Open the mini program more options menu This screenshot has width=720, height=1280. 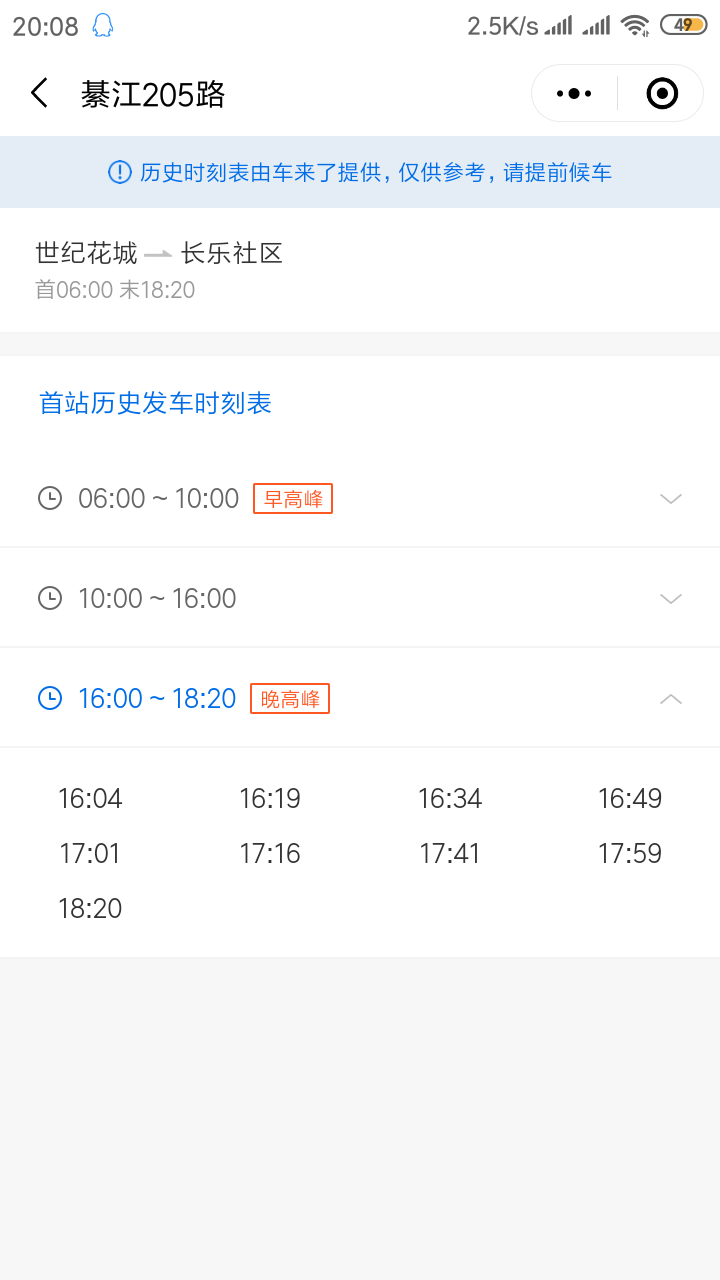tap(574, 94)
